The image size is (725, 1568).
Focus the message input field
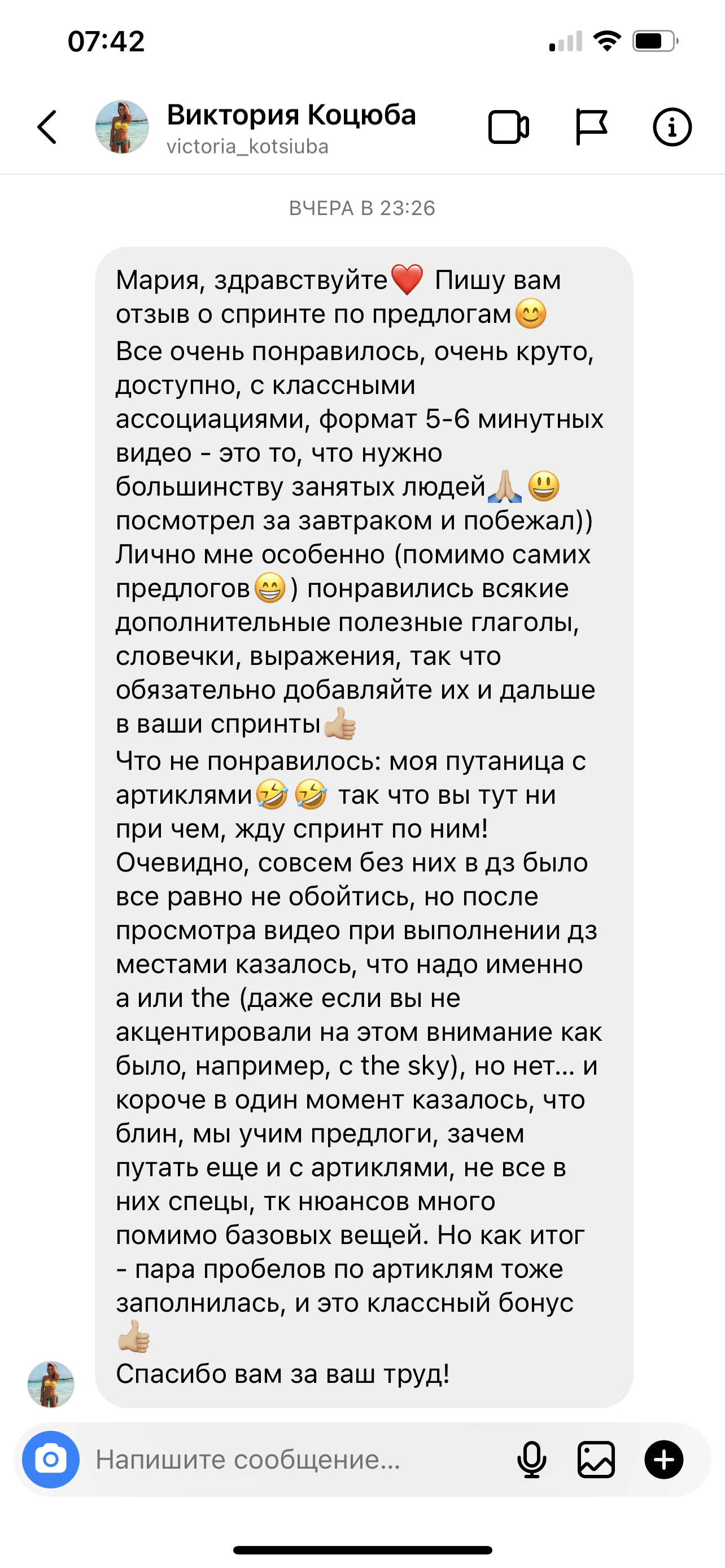(x=298, y=1460)
